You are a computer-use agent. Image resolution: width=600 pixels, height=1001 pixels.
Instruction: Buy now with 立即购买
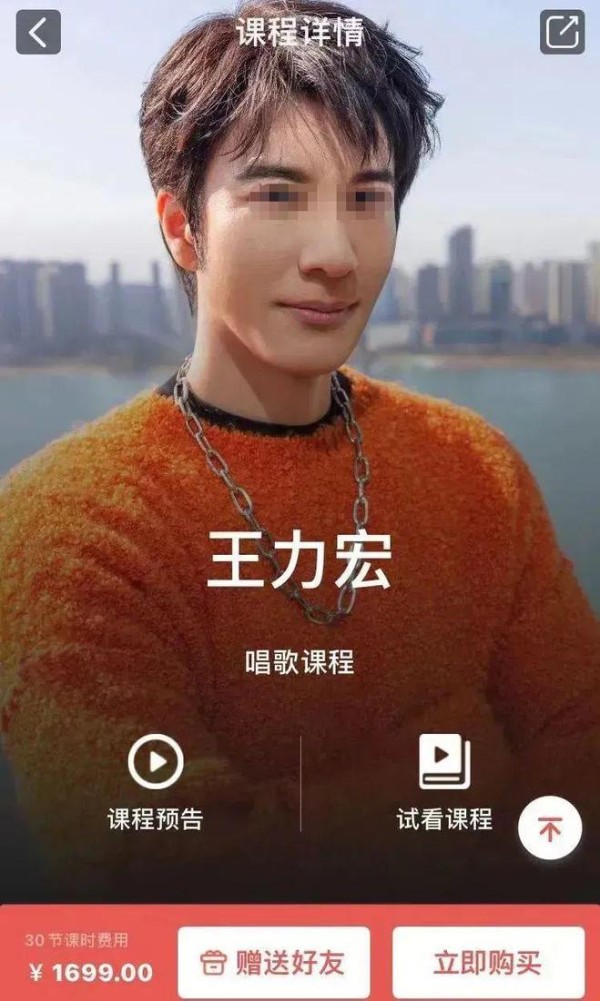pyautogui.click(x=488, y=962)
